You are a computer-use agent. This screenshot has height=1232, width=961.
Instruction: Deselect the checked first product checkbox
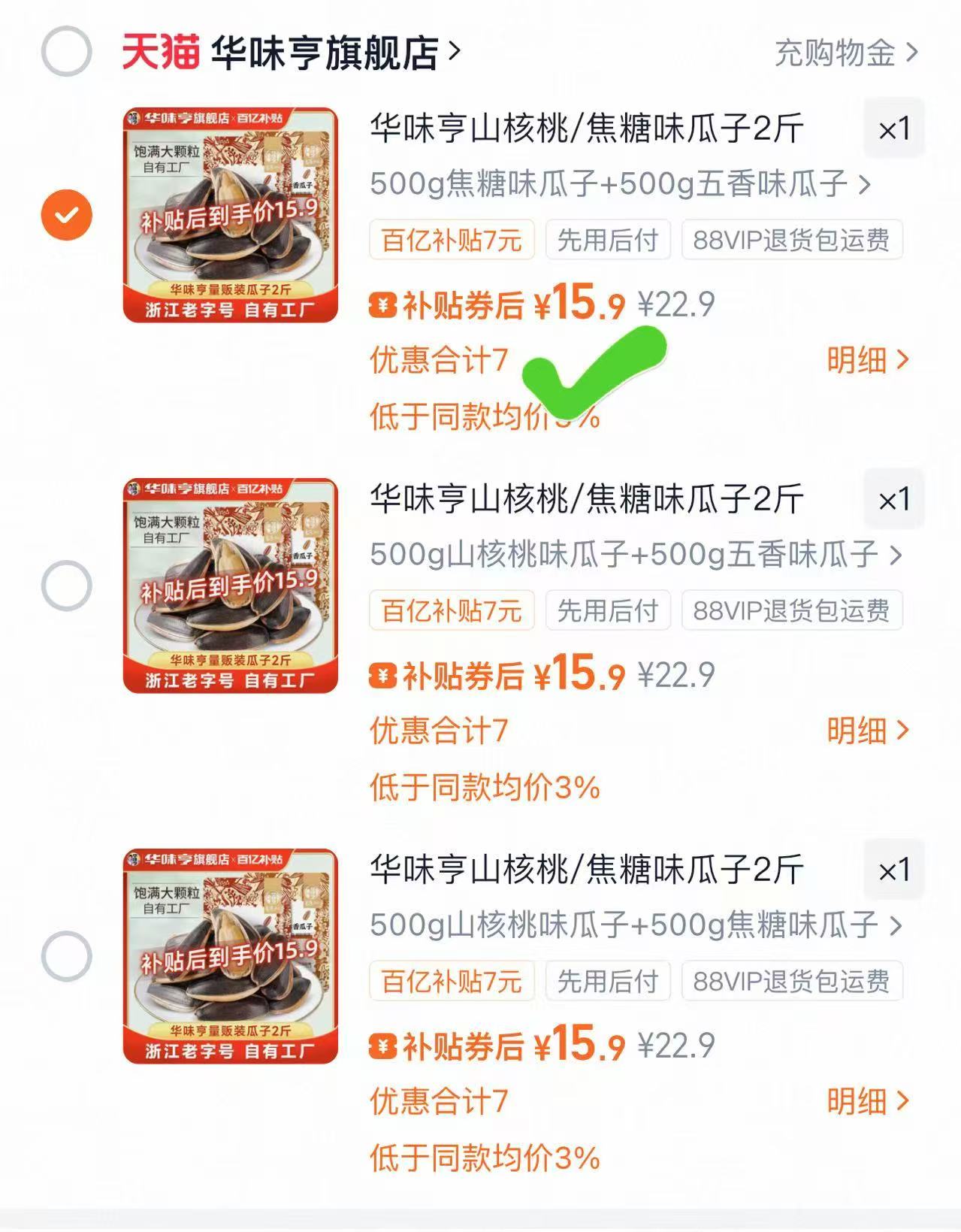click(x=66, y=214)
